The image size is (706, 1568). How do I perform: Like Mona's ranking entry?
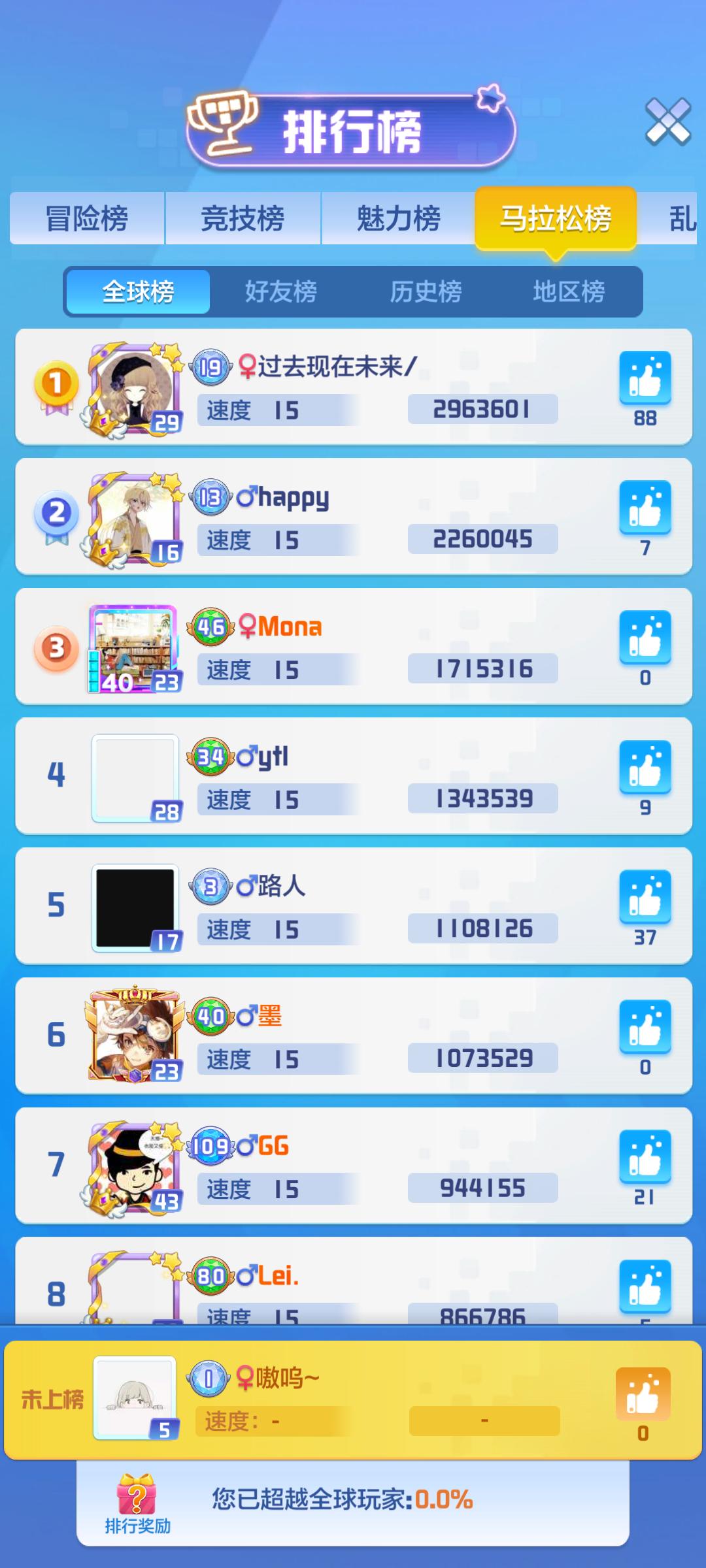[x=645, y=637]
